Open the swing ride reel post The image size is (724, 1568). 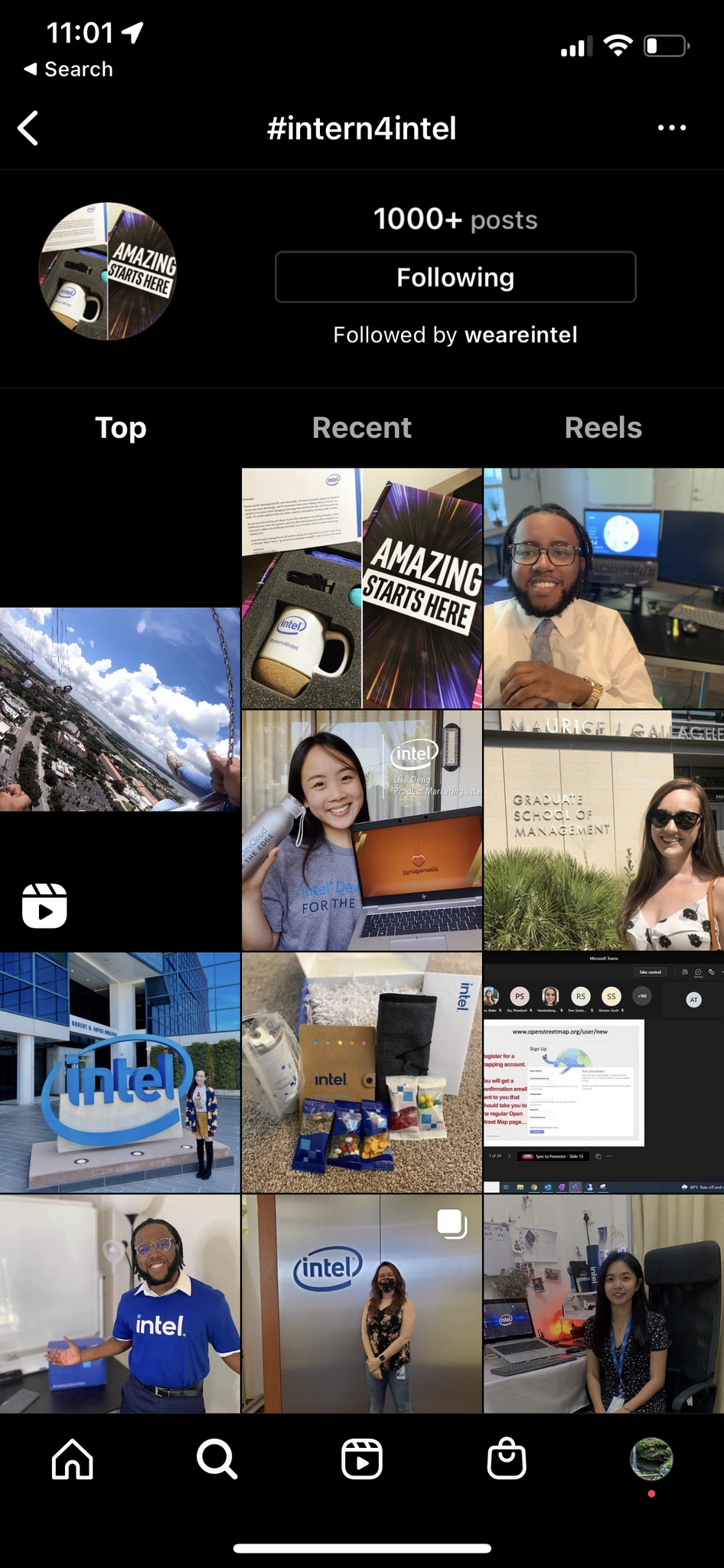[120, 709]
